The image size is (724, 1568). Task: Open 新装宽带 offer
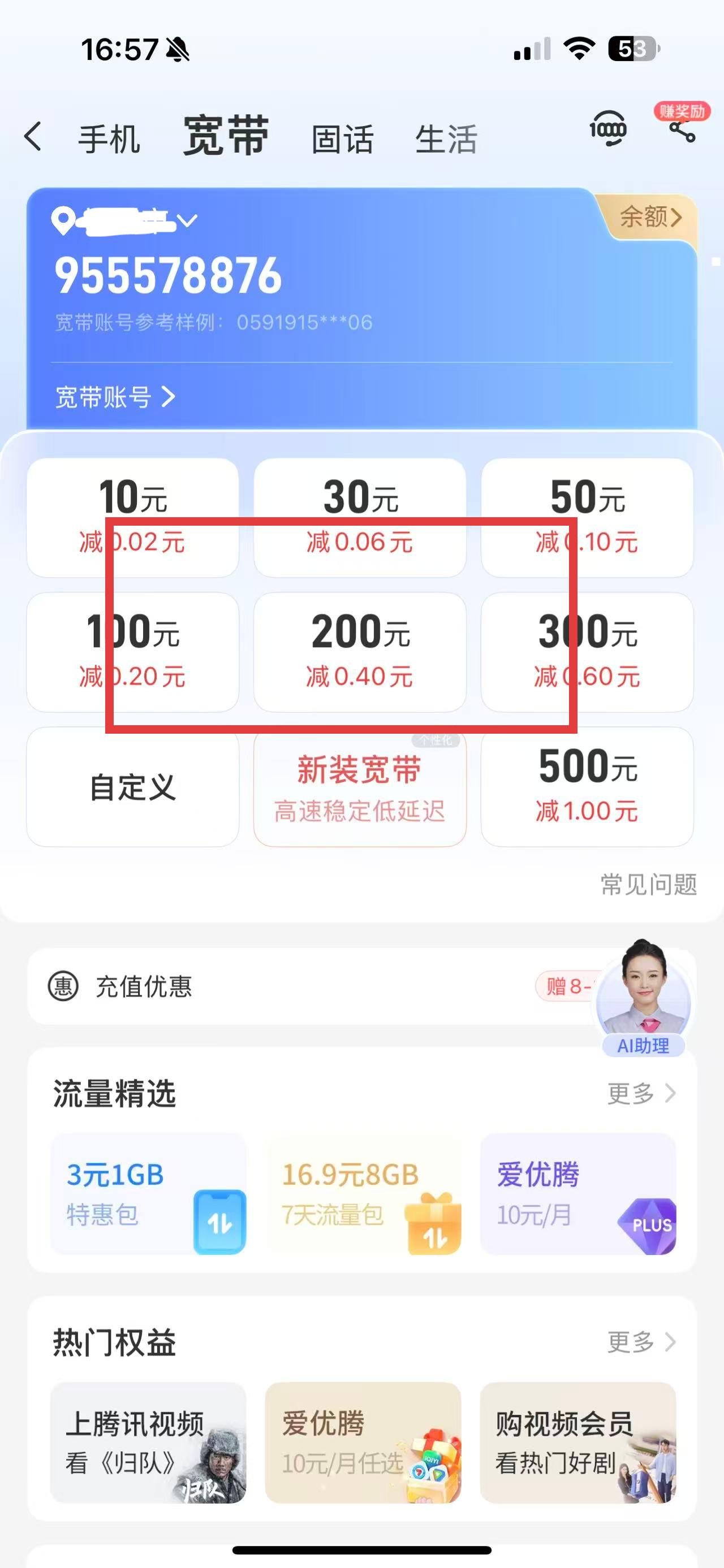tap(360, 787)
